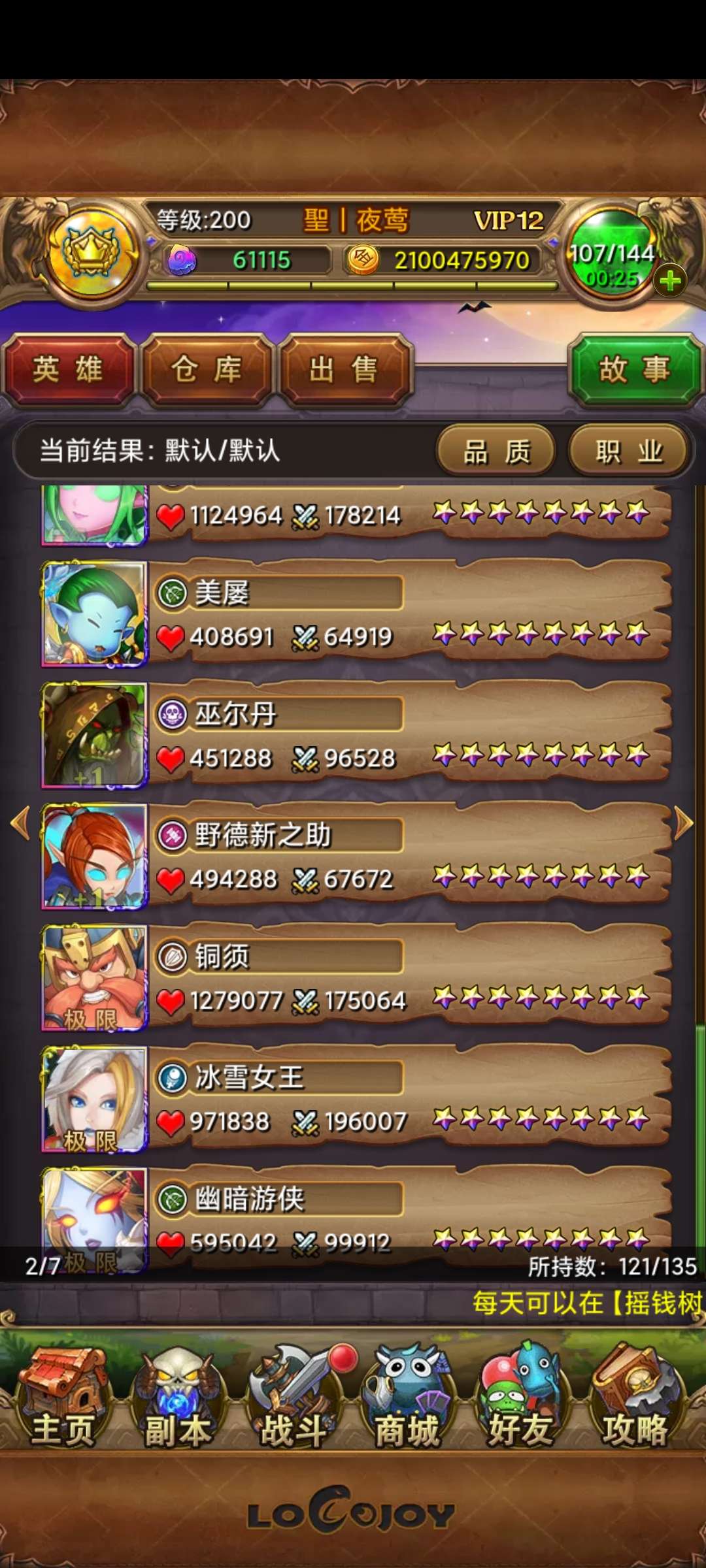The width and height of the screenshot is (706, 1568).
Task: Filter heroes by 职业 class
Action: [629, 451]
